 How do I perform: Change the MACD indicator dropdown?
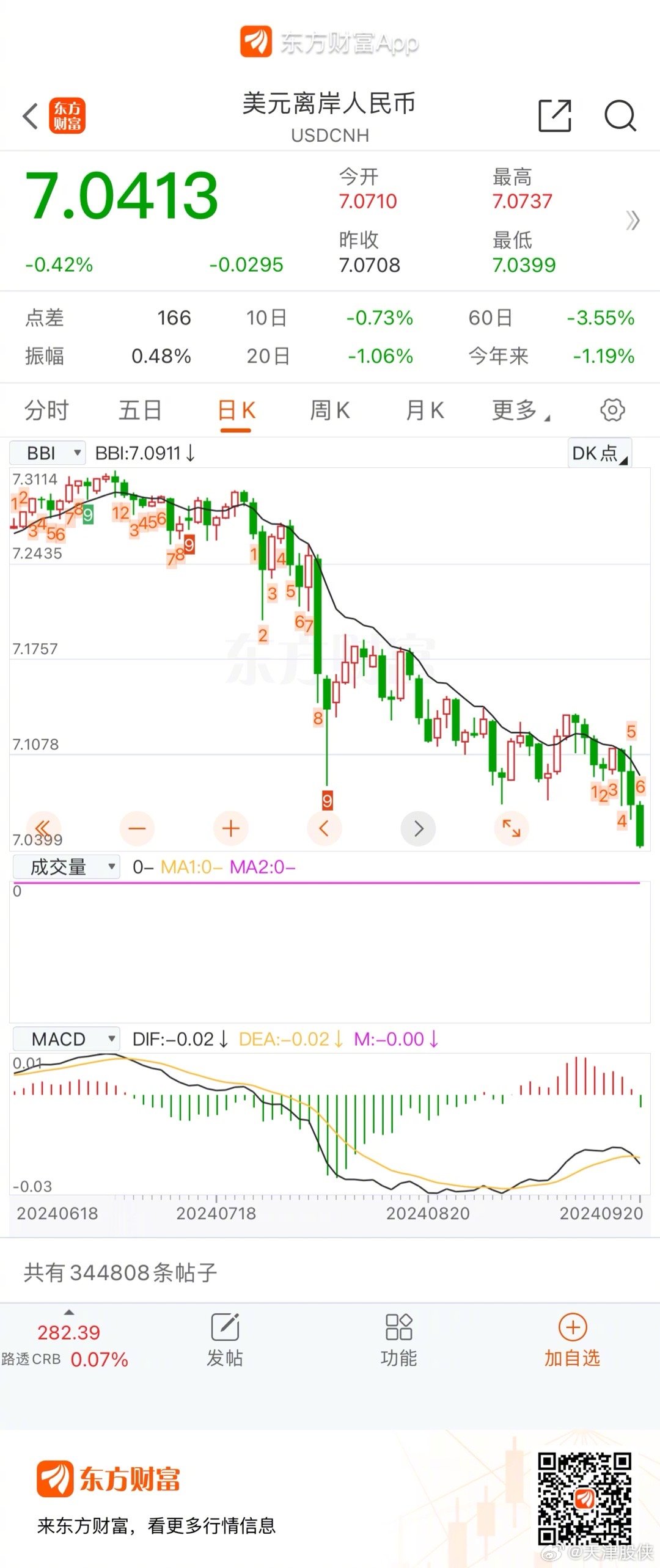66,1039
